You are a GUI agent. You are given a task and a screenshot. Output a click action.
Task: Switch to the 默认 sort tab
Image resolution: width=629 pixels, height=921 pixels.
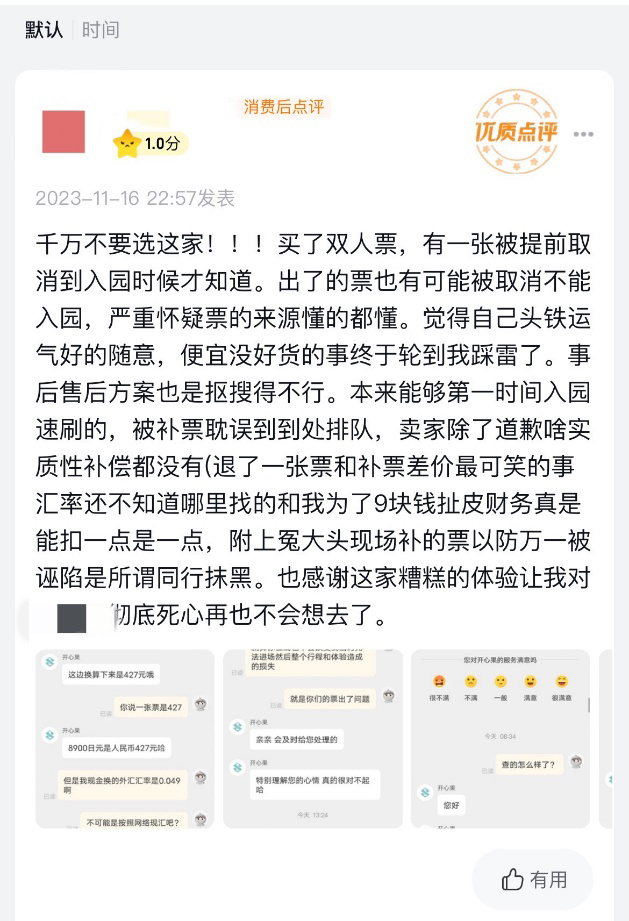[x=43, y=30]
